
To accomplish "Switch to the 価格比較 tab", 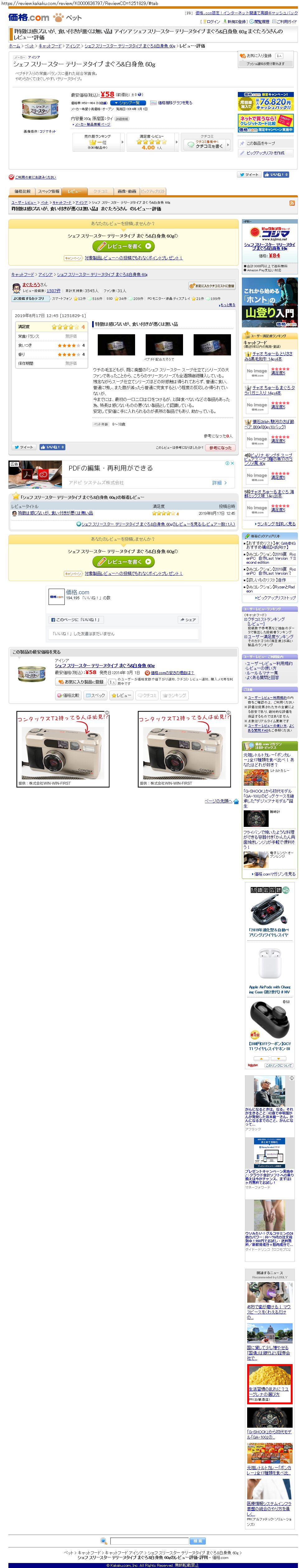I will 23,191.
